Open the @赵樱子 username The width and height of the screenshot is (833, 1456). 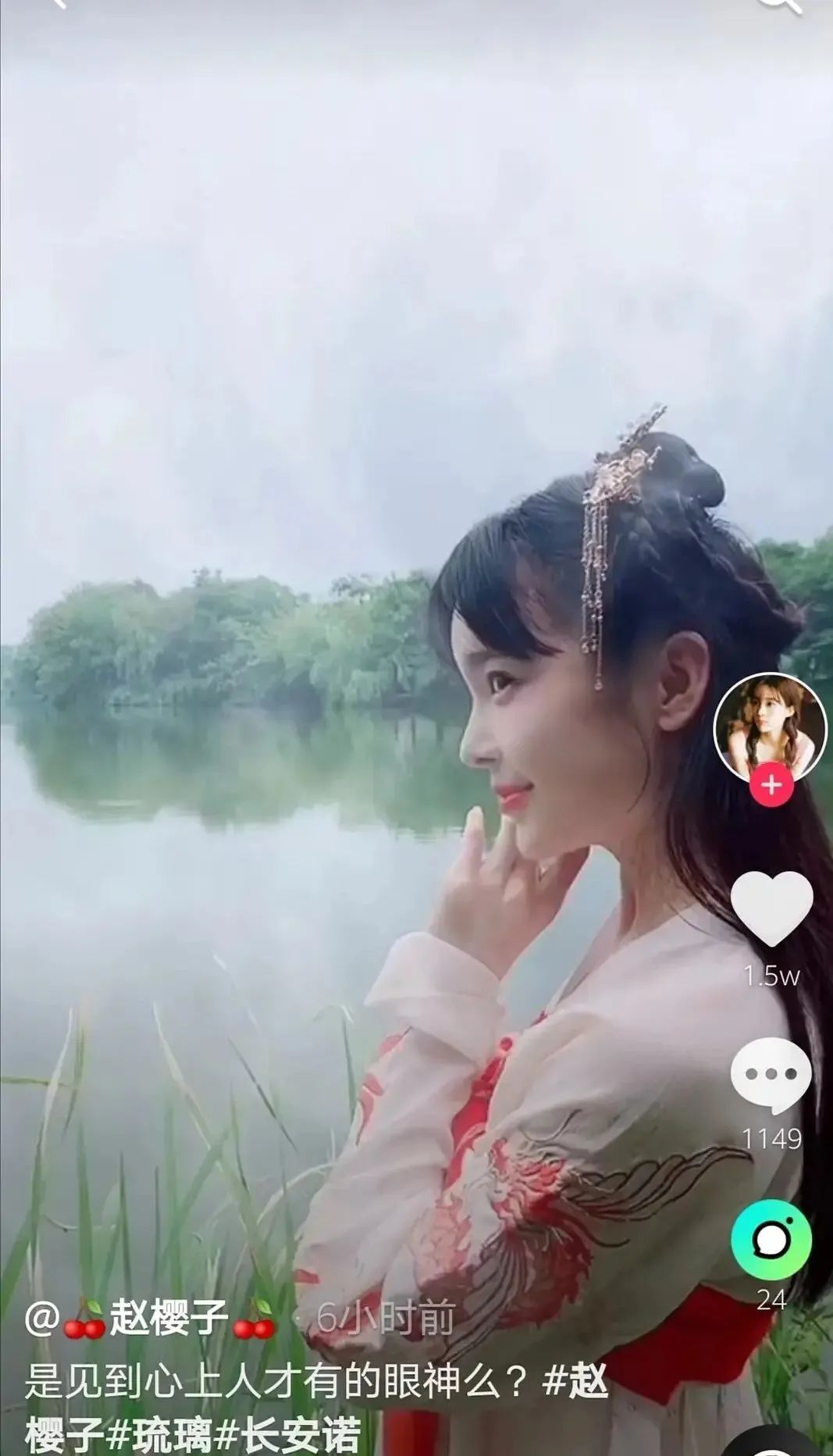[x=150, y=1319]
